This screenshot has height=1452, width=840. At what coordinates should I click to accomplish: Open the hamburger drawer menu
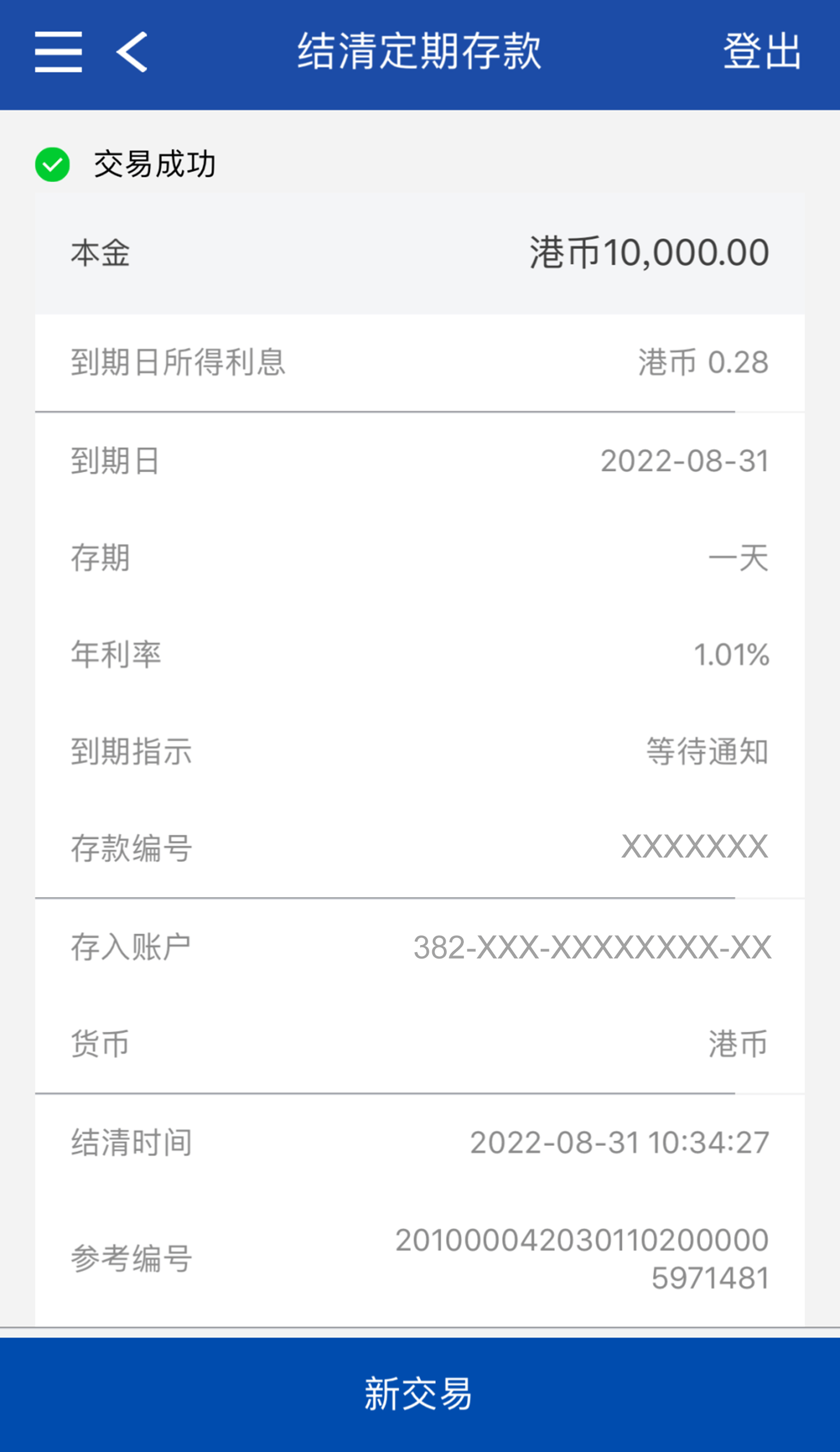[x=58, y=53]
